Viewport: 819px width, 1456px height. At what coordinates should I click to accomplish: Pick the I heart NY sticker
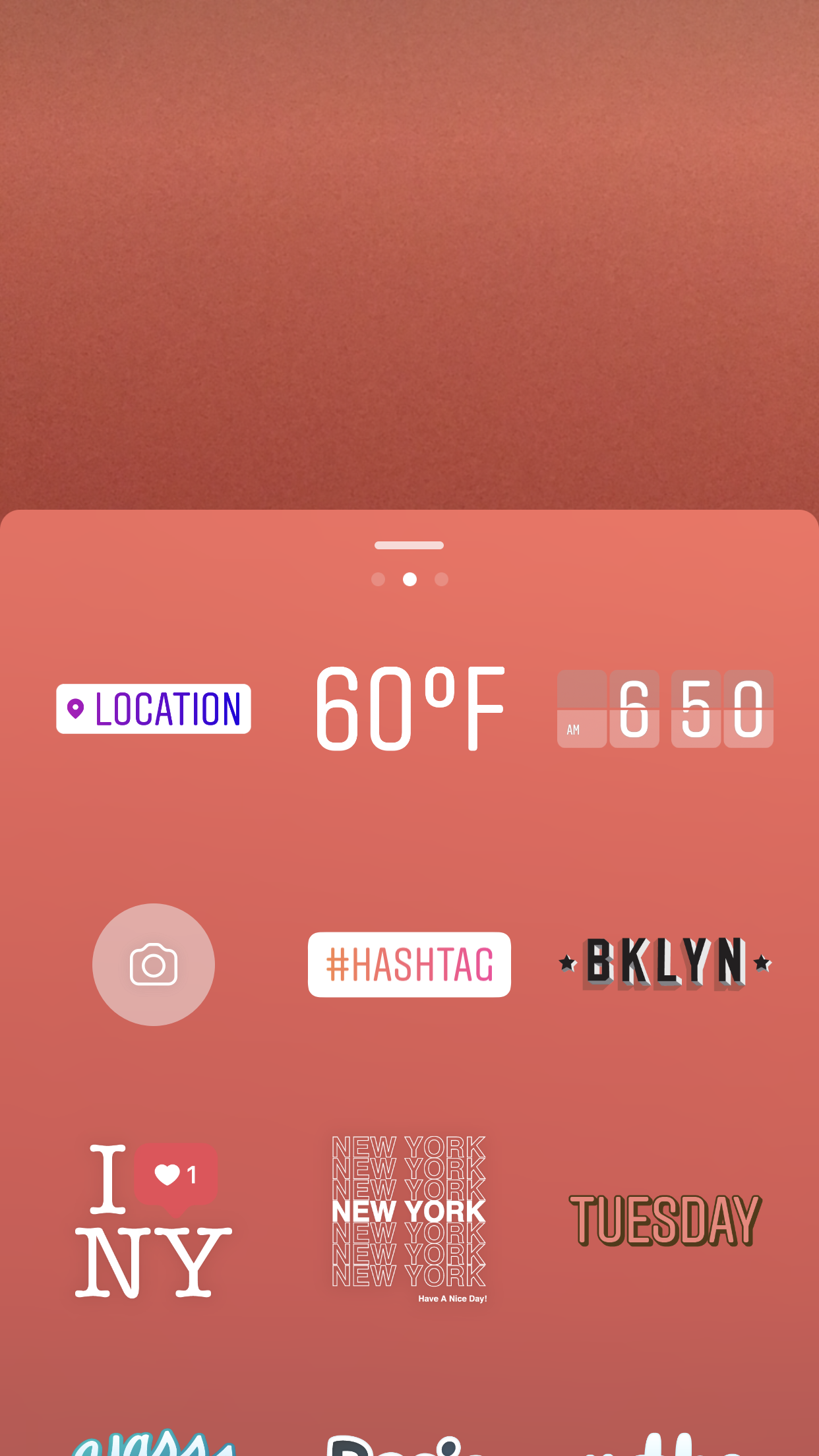pos(154,1221)
